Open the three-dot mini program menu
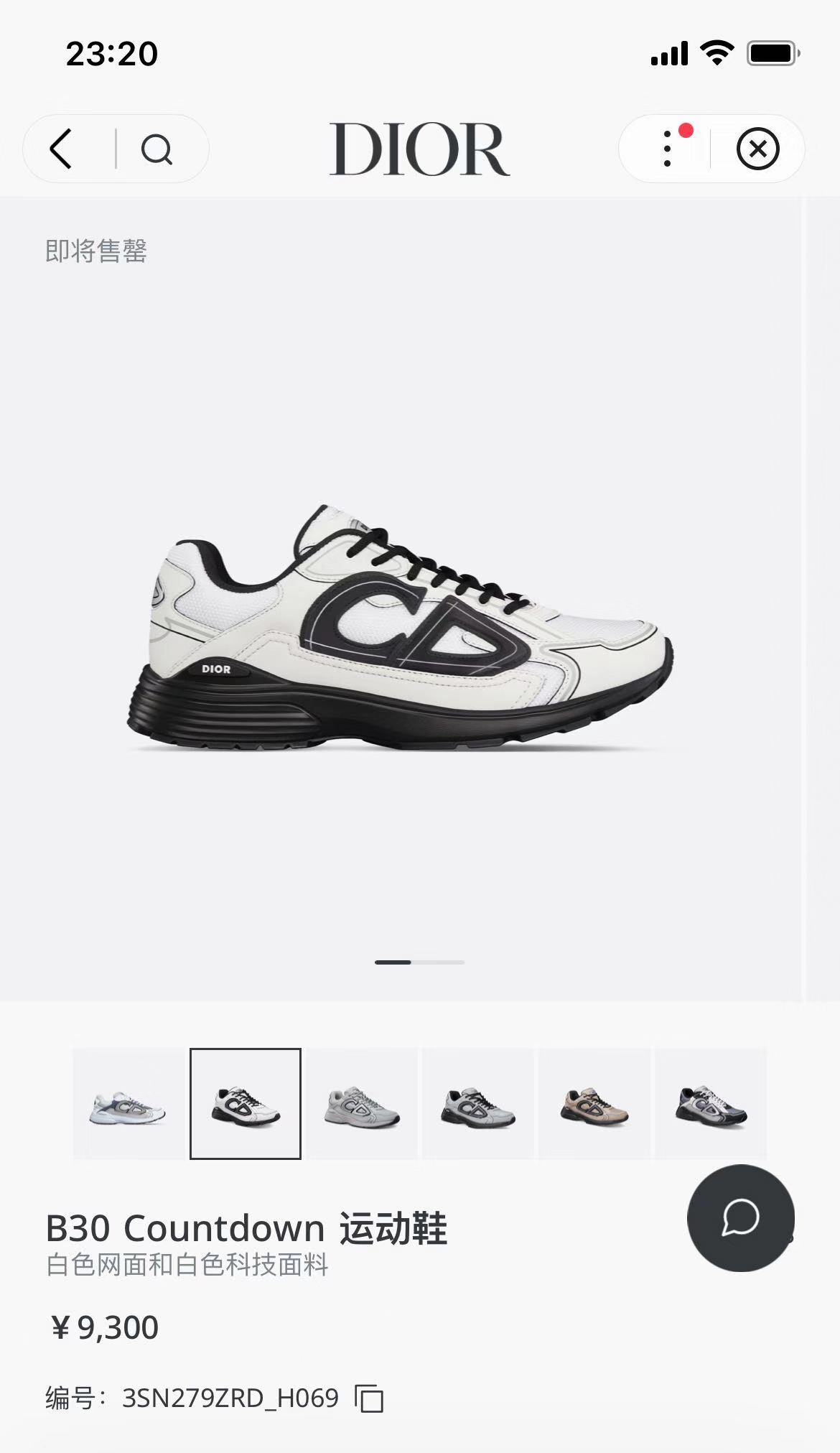840x1453 pixels. [x=668, y=149]
